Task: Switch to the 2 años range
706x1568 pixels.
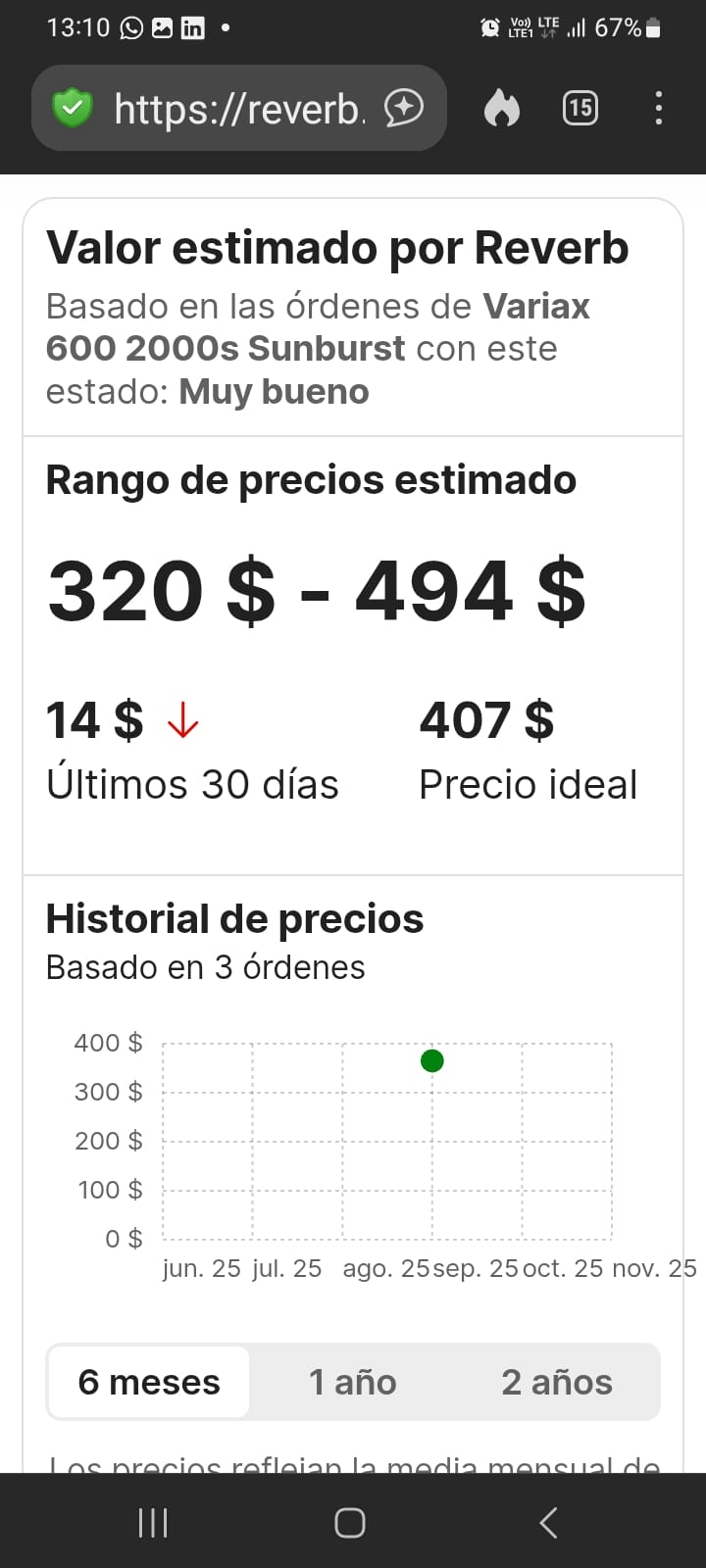Action: coord(556,1382)
